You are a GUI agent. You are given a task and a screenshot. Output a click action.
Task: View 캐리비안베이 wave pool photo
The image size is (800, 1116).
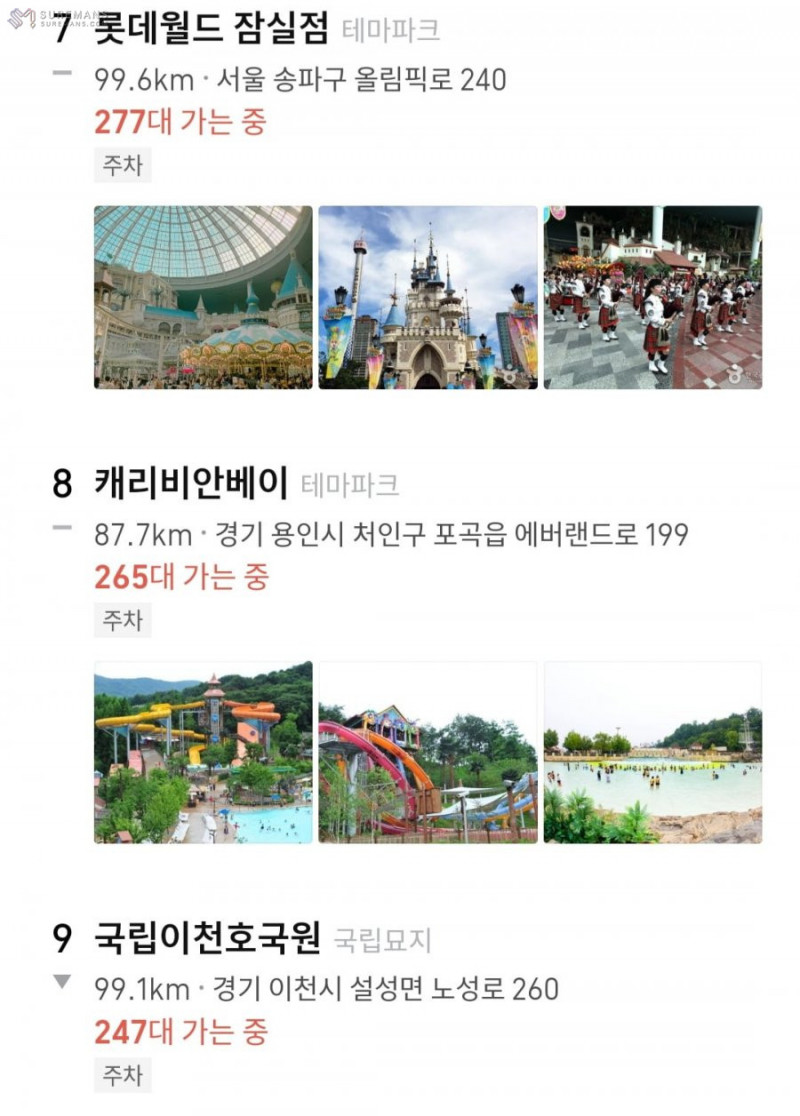652,752
